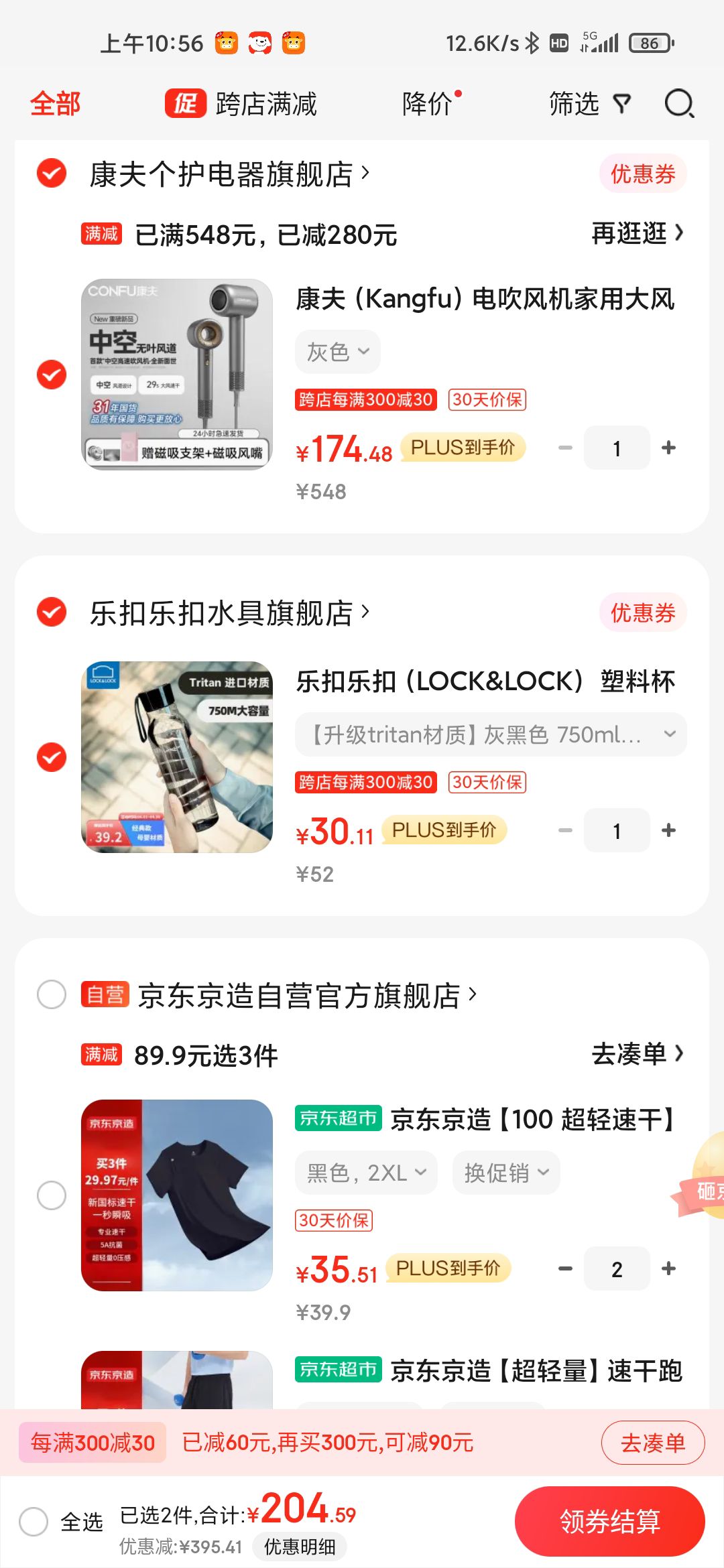Get 优惠券 for 乐扣乐扣水具旗舰店
Screen dimensions: 724x1568
point(642,612)
